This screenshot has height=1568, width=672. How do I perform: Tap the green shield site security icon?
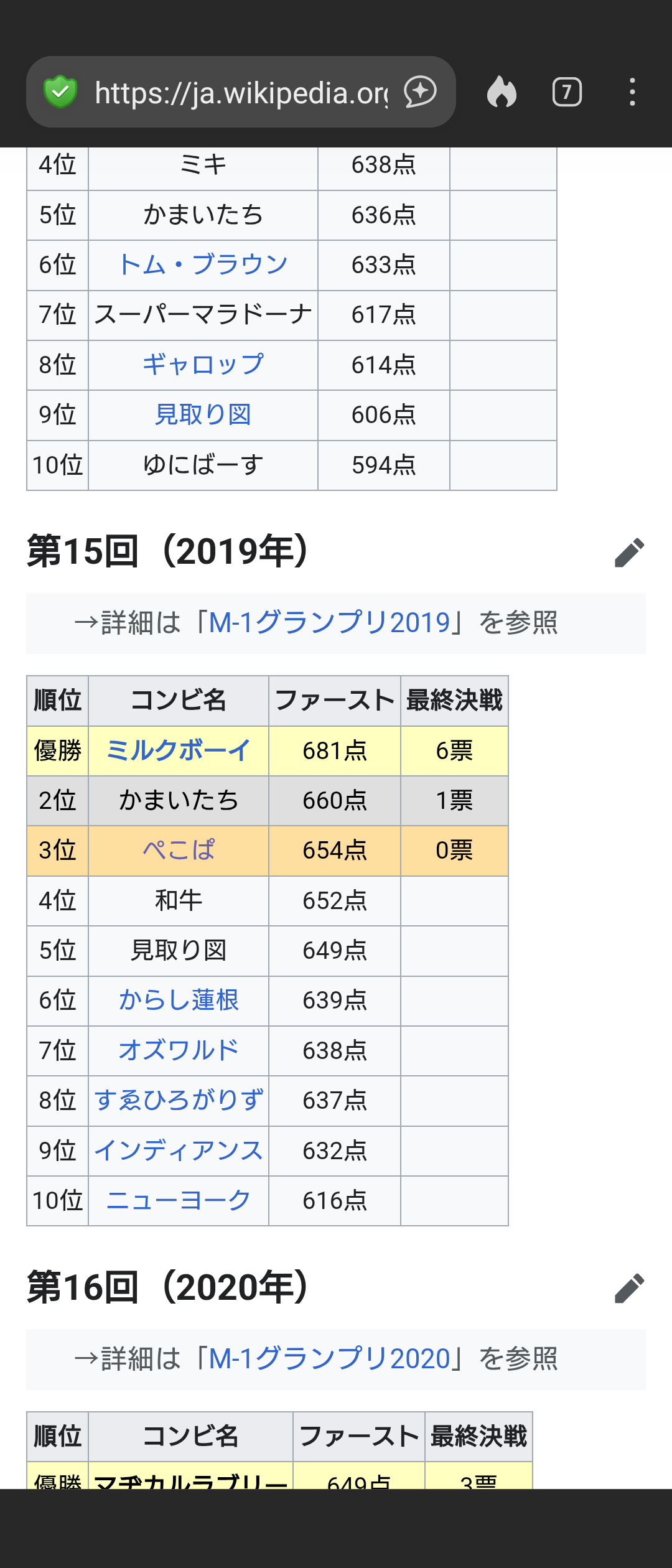click(x=60, y=92)
